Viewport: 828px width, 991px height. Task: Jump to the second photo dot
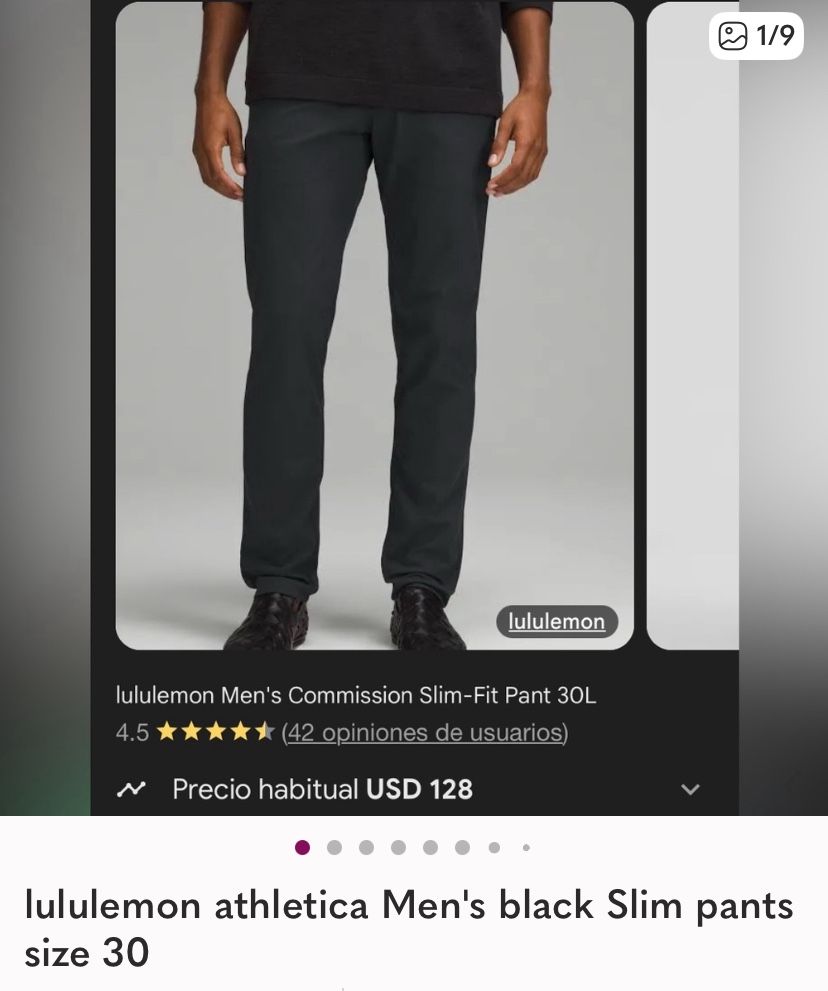(x=334, y=848)
